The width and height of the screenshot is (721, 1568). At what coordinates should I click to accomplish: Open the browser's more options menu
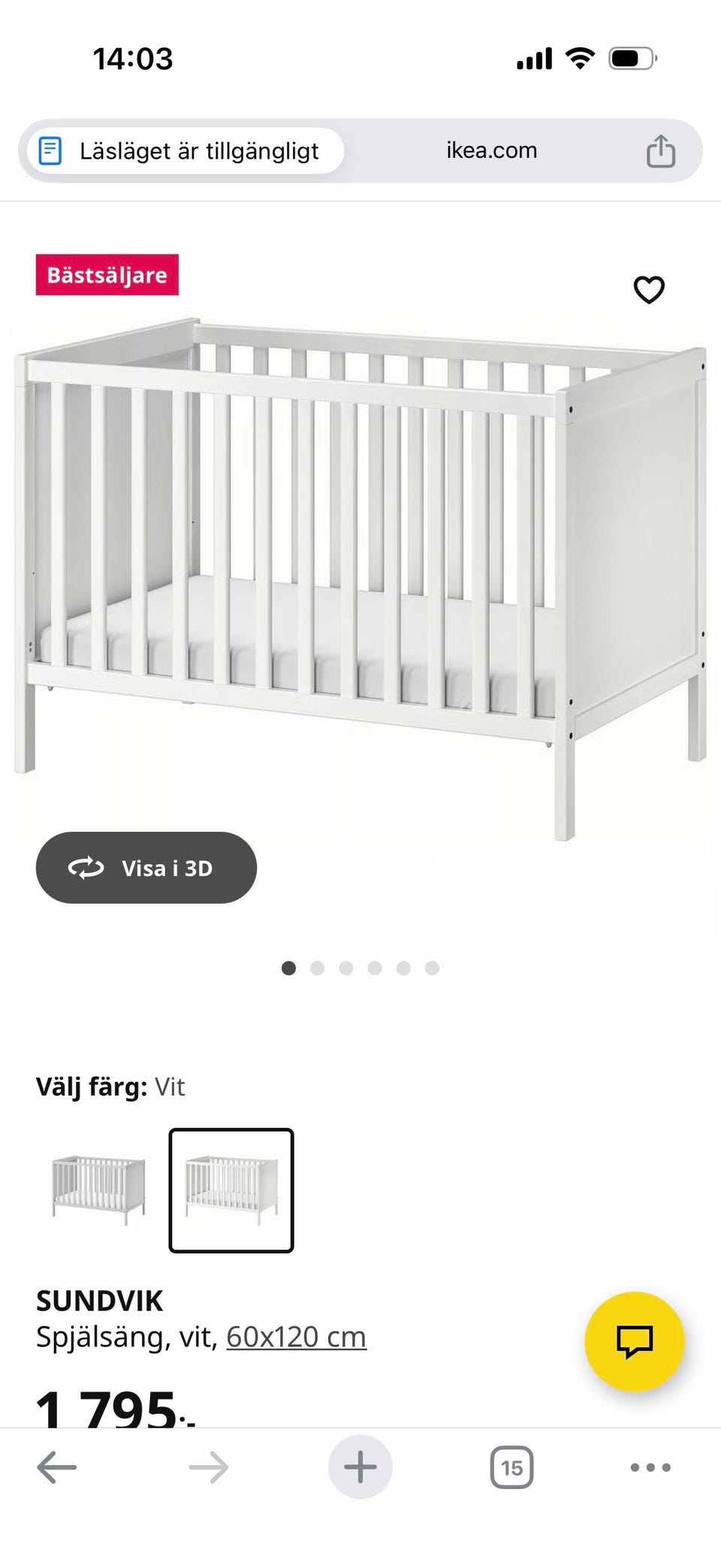(650, 1467)
